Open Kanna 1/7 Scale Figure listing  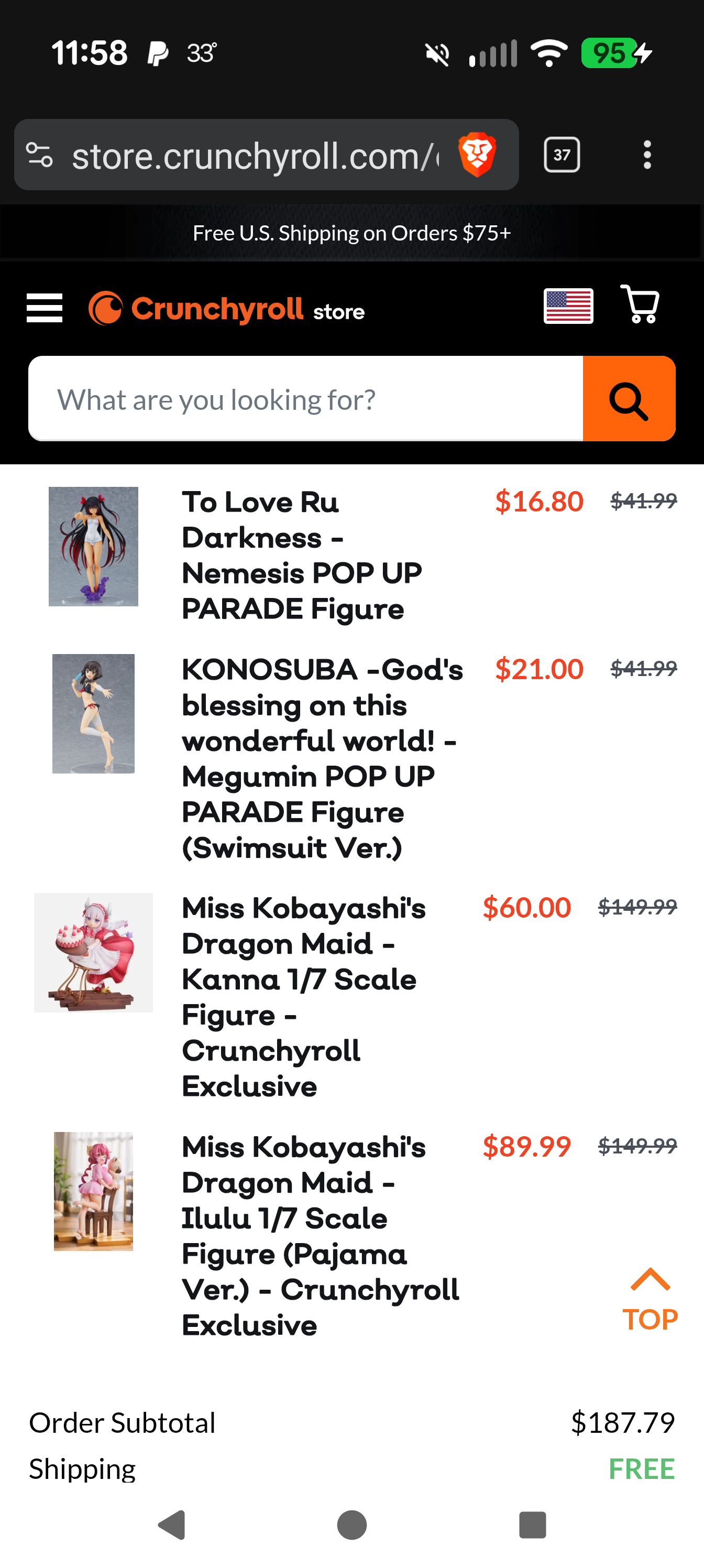pyautogui.click(x=303, y=996)
